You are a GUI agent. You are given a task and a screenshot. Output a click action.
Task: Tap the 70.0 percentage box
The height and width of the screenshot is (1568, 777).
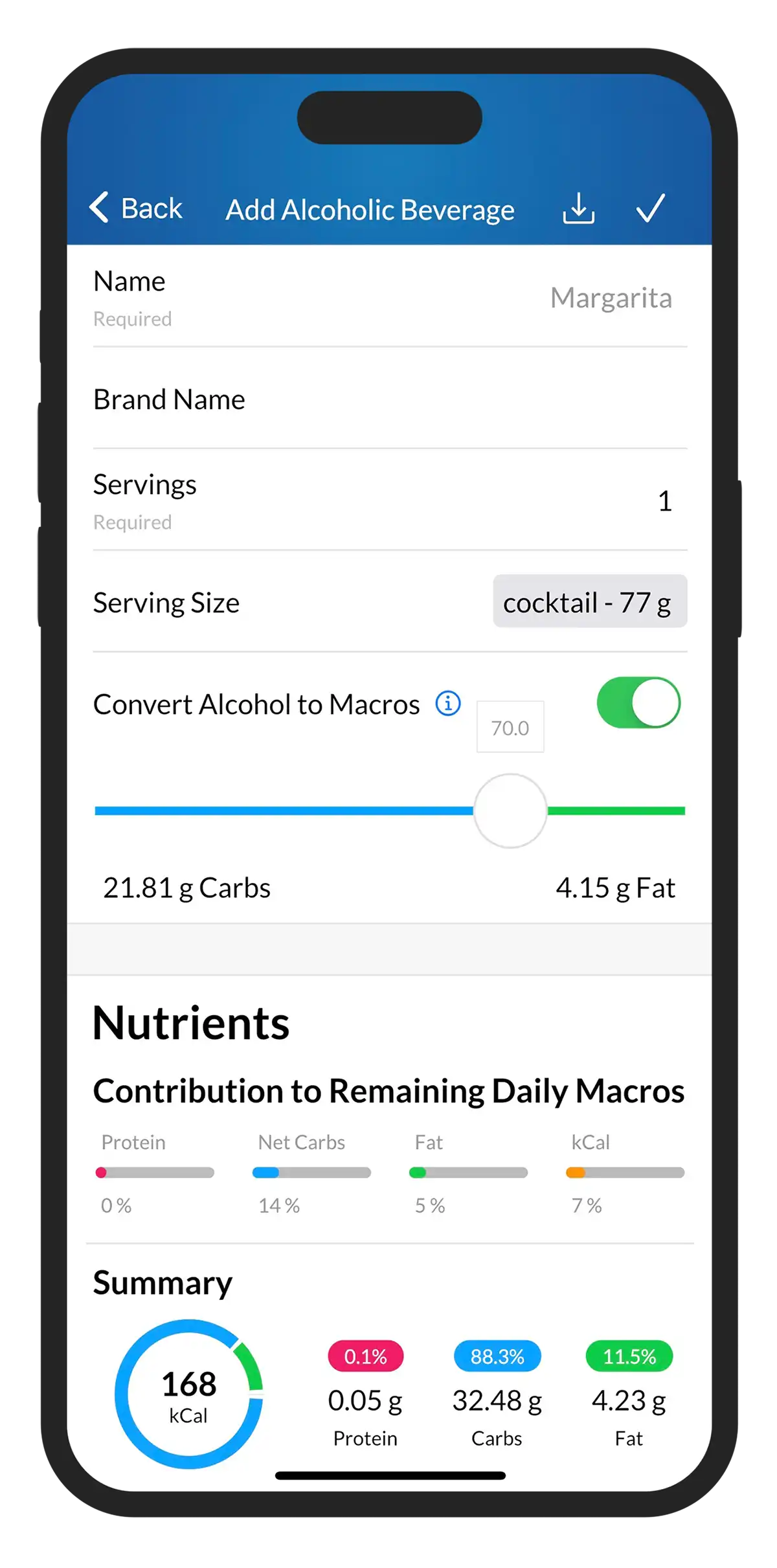[510, 727]
